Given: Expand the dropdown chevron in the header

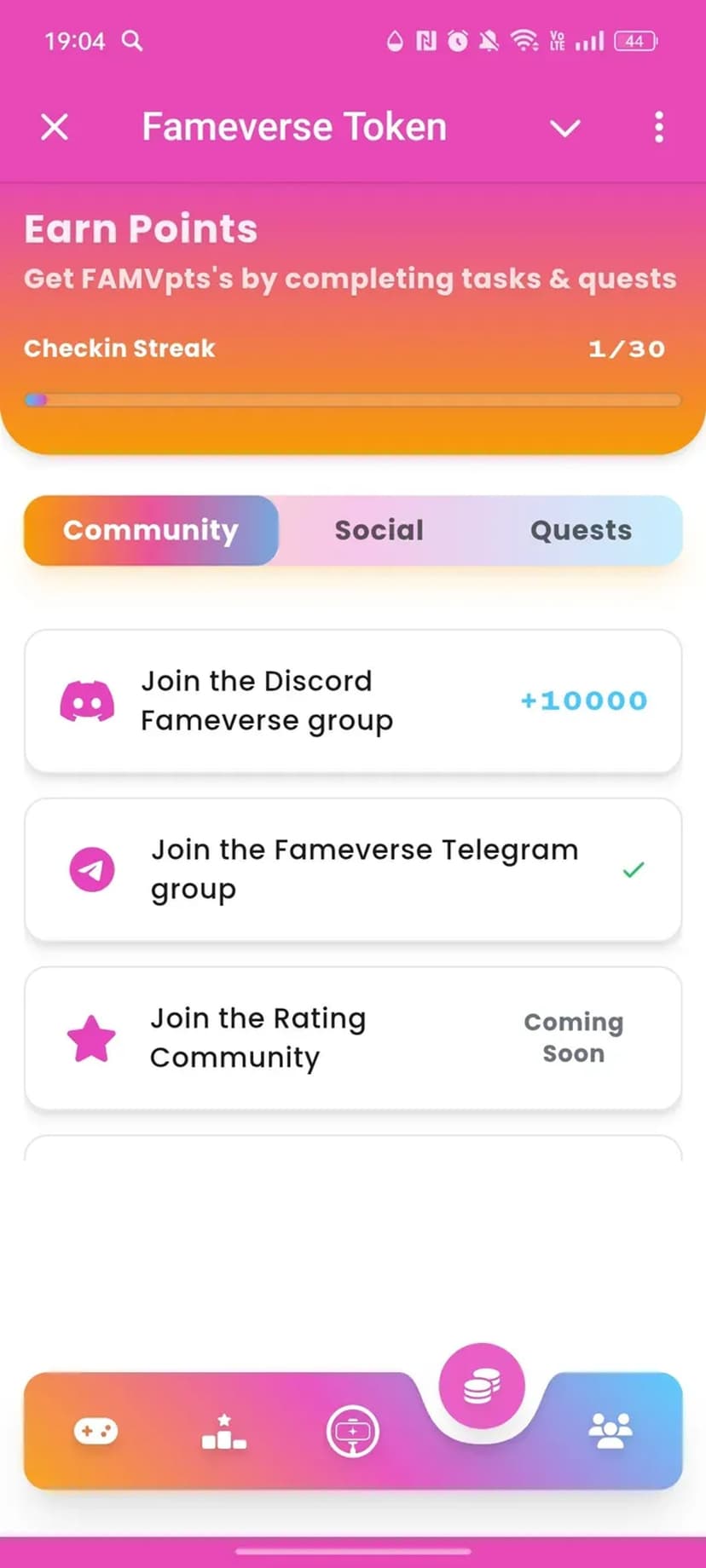Looking at the screenshot, I should (564, 128).
